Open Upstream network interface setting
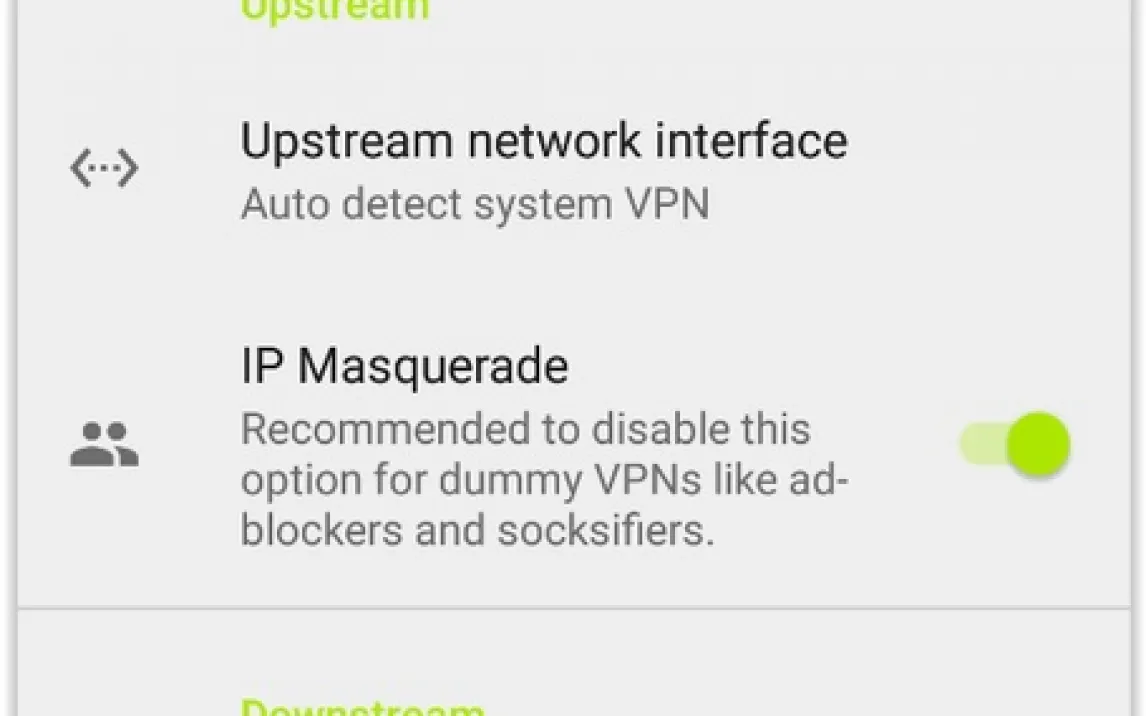Viewport: 1146px width, 716px height. pyautogui.click(x=543, y=170)
